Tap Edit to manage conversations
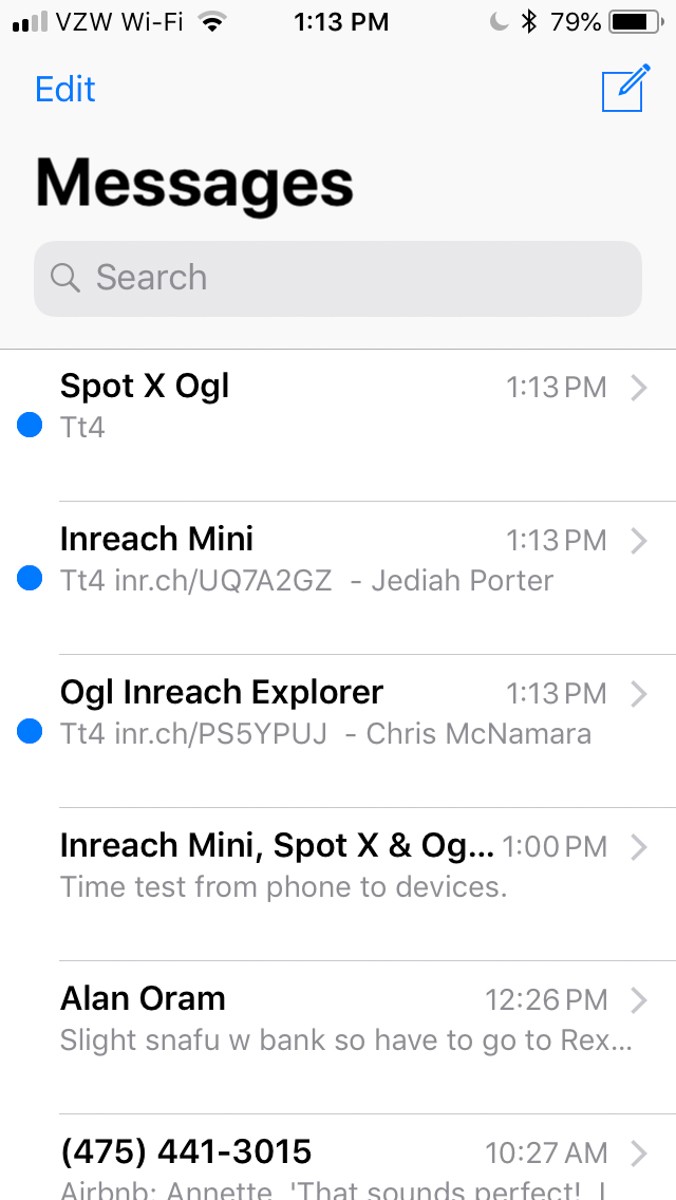676x1200 pixels. pyautogui.click(x=65, y=89)
